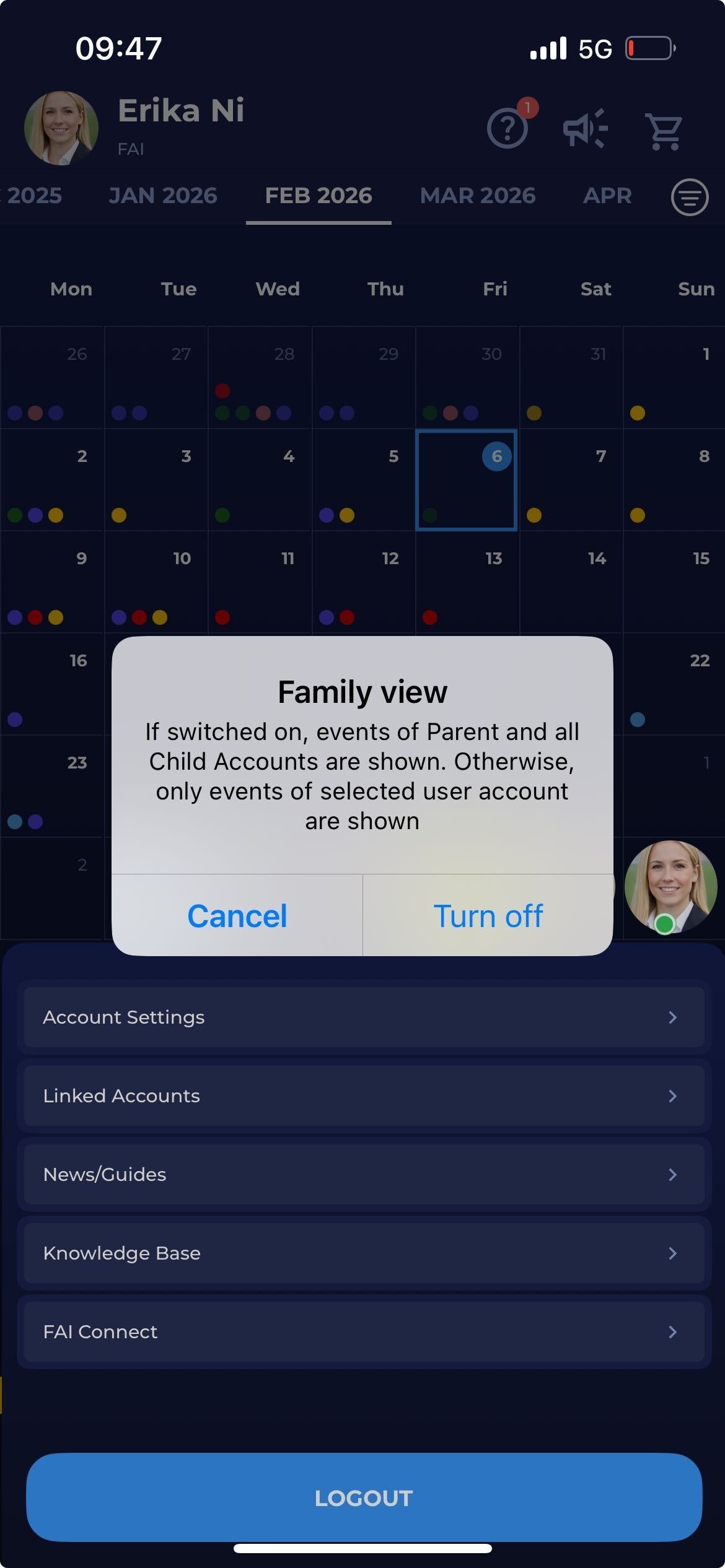Cancel the Family view dialog
725x1568 pixels.
click(237, 916)
